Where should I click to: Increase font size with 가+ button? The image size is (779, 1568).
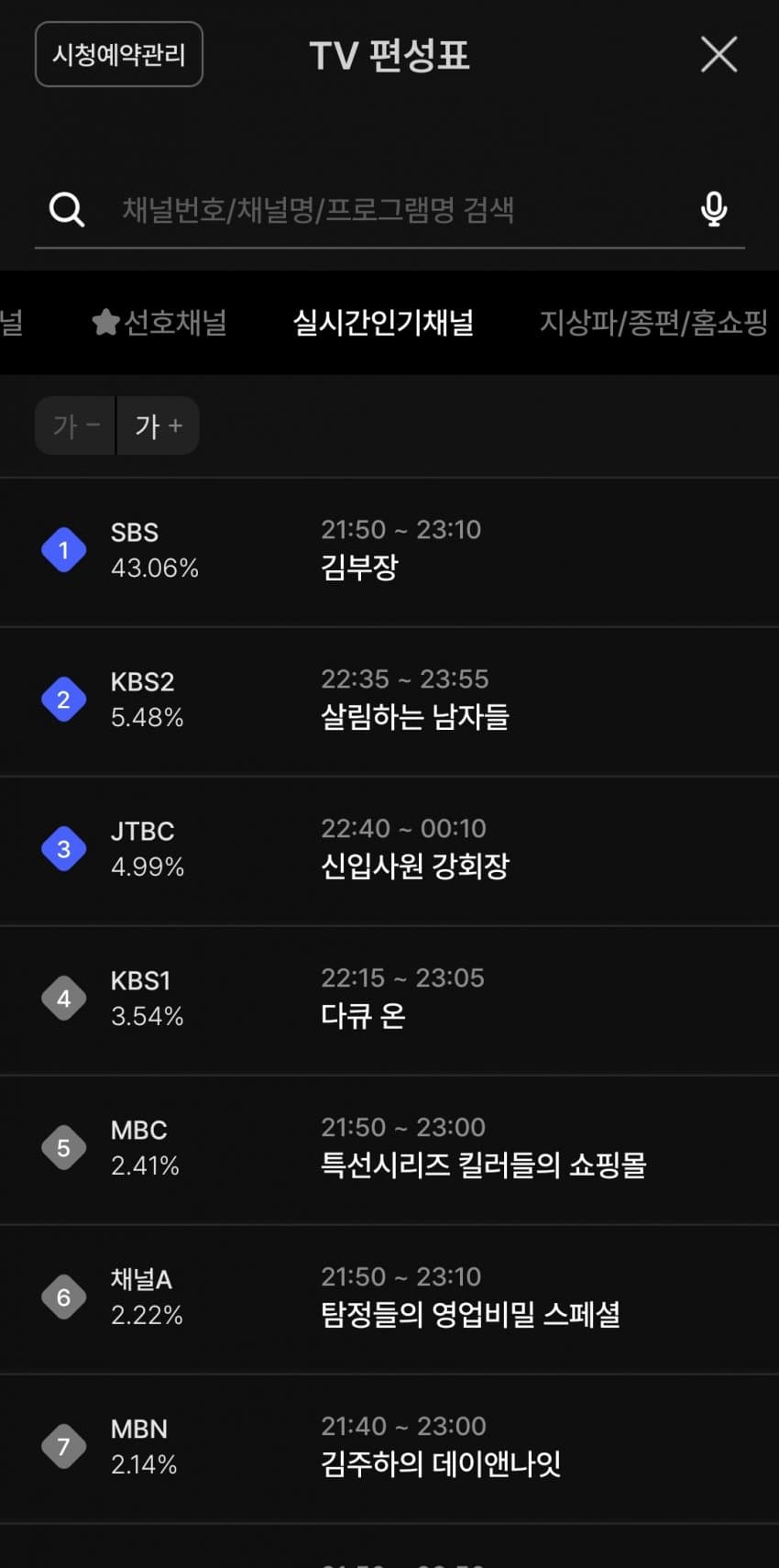click(159, 425)
